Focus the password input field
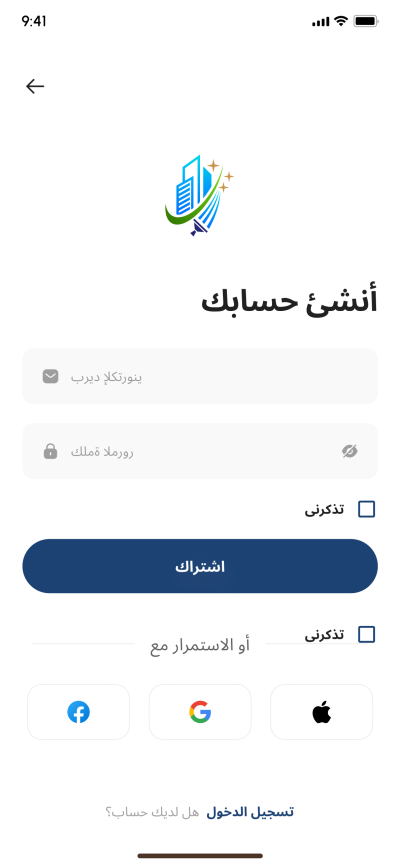400x866 pixels. (200, 451)
